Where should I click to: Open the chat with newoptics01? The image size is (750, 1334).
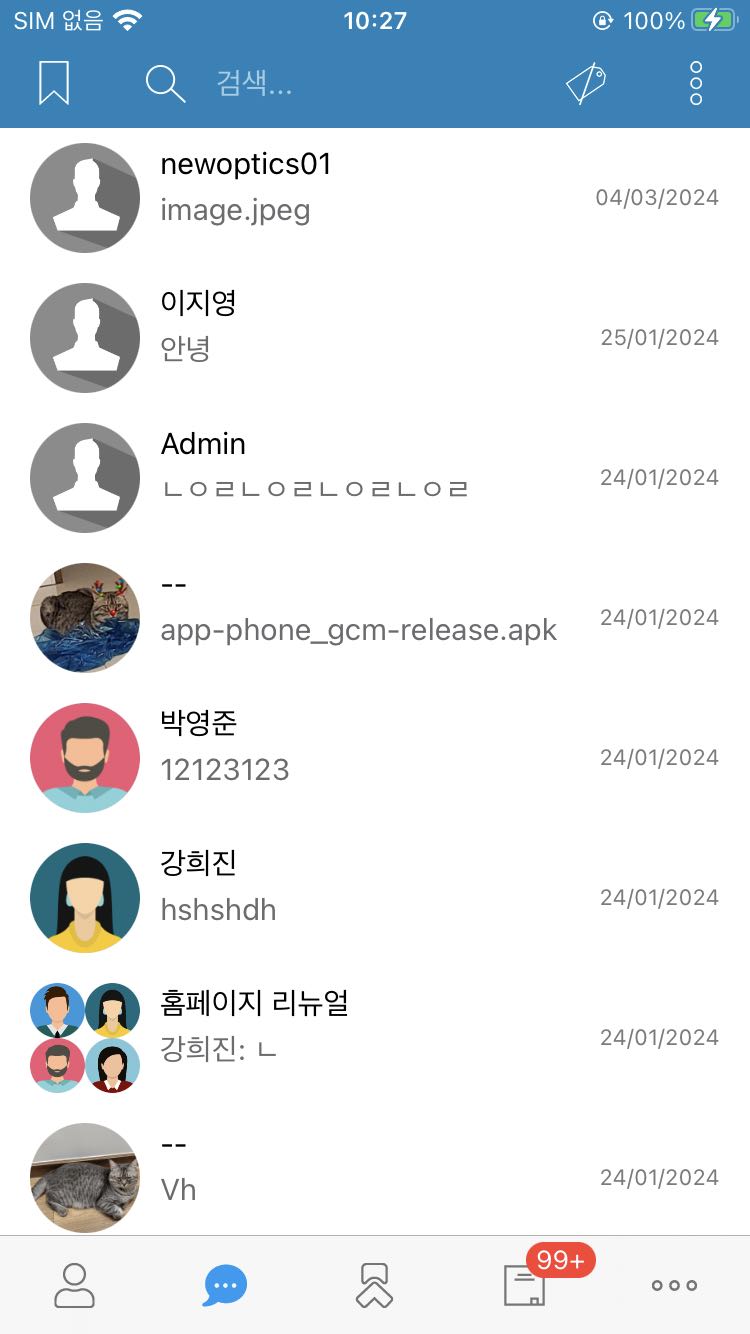[375, 198]
